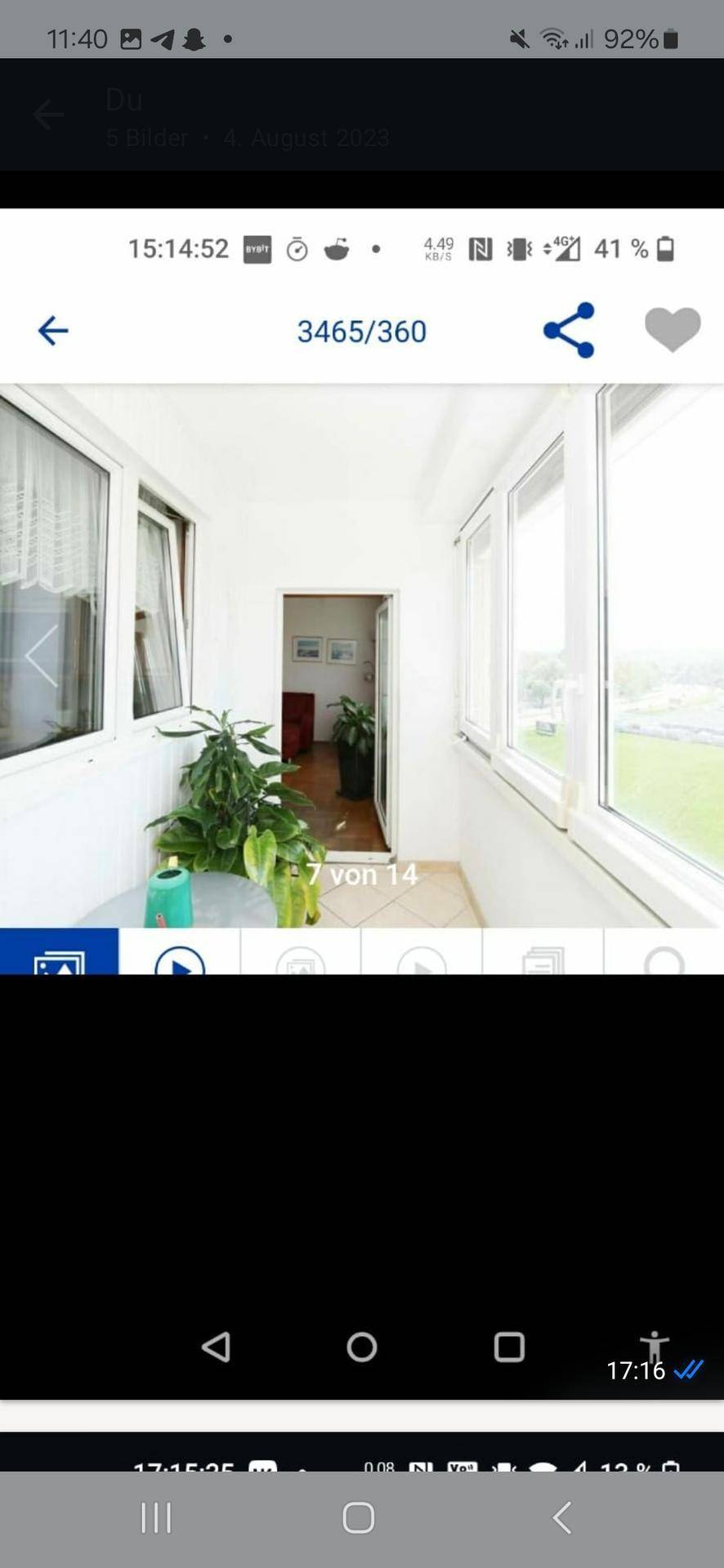Tap the system home button
This screenshot has width=724, height=1568.
point(359,1518)
